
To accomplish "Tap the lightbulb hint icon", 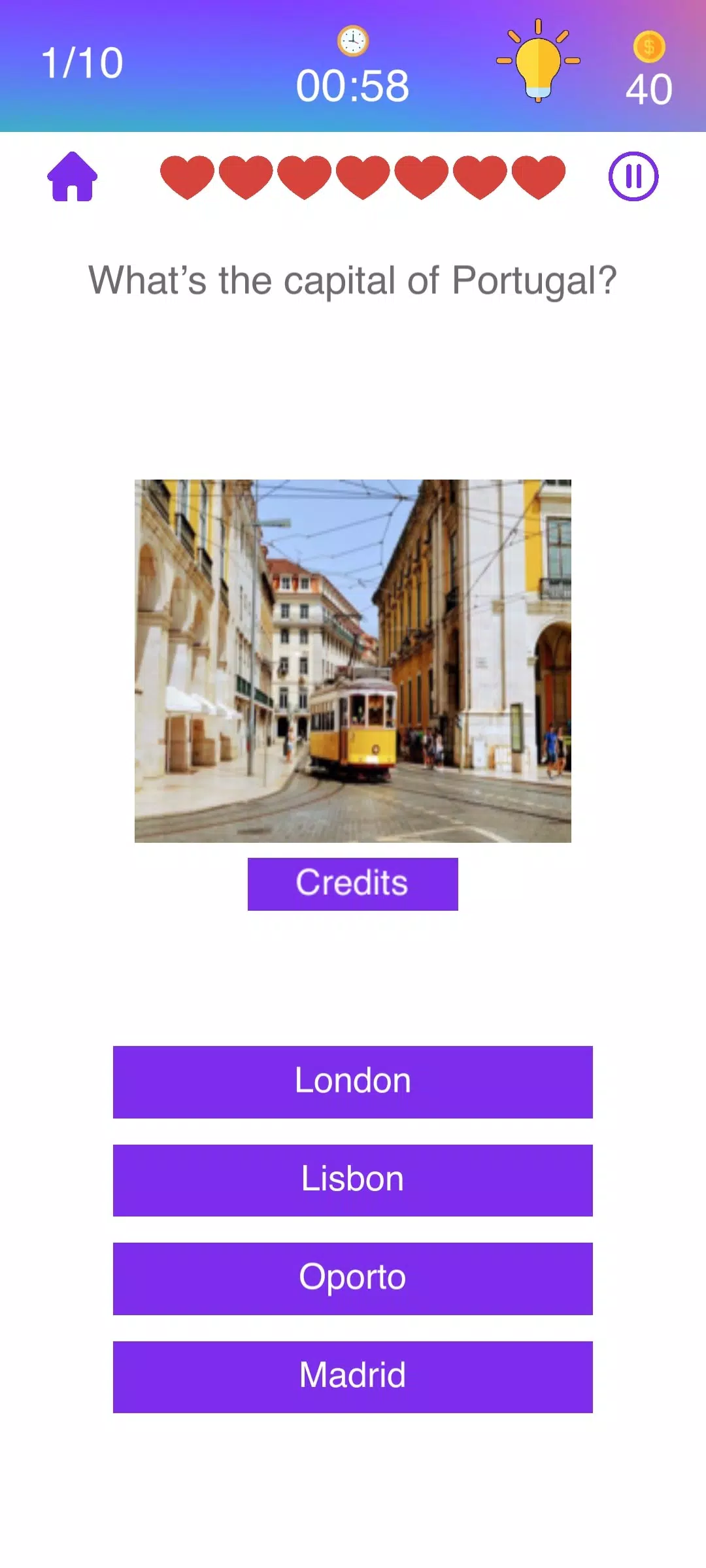I will 537,62.
